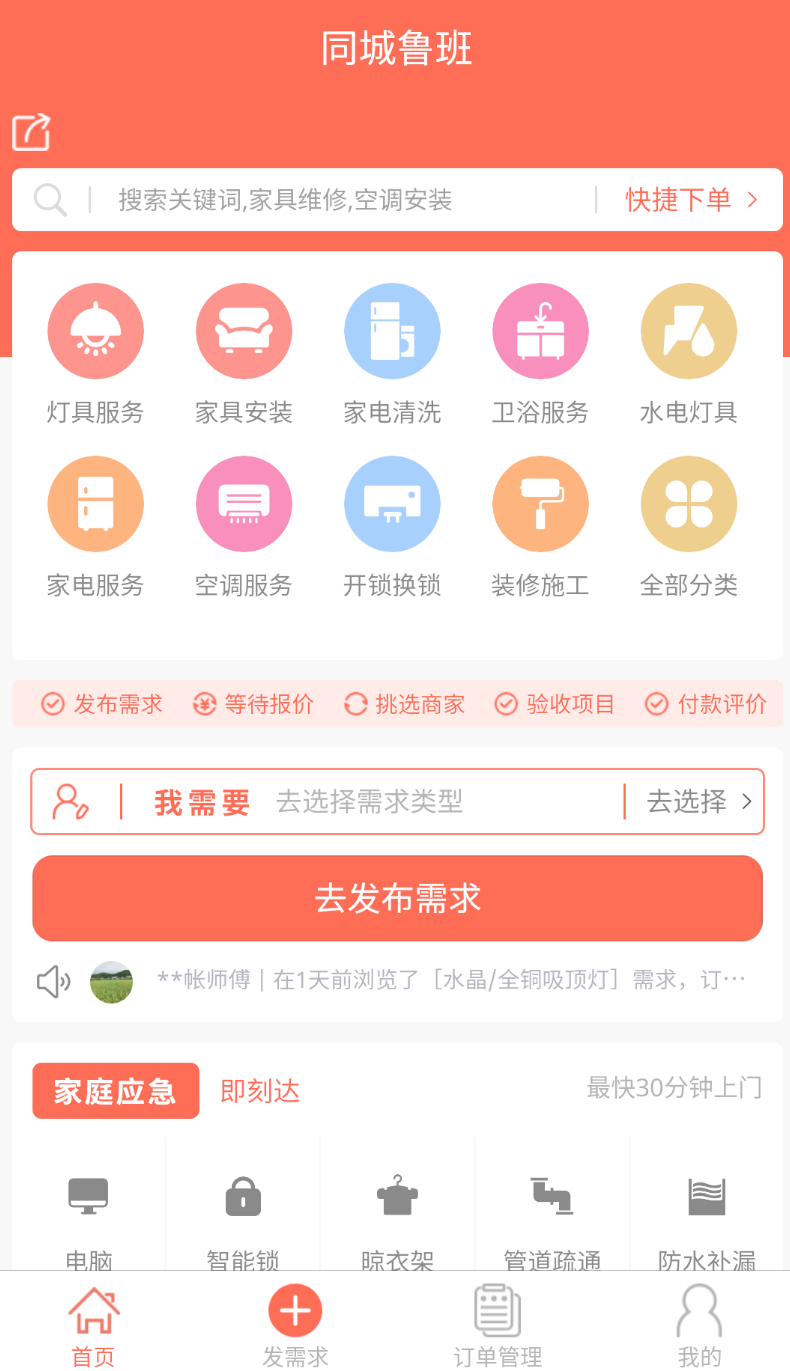
Task: Choose the 卫浴服务 category
Action: pyautogui.click(x=540, y=355)
